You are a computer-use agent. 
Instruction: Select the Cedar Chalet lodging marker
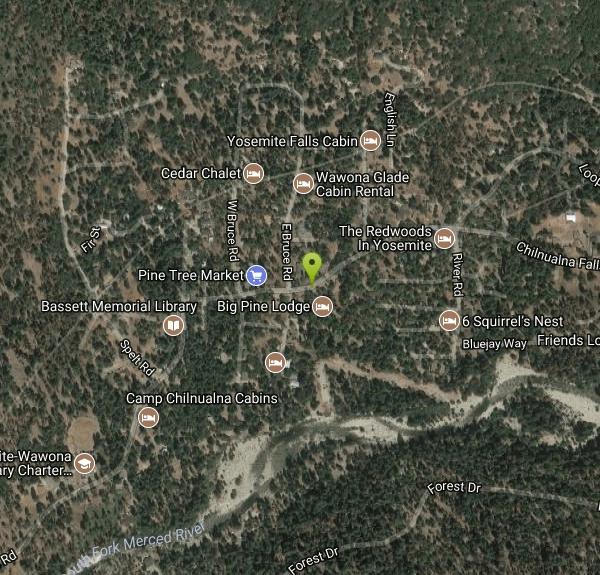[x=254, y=174]
